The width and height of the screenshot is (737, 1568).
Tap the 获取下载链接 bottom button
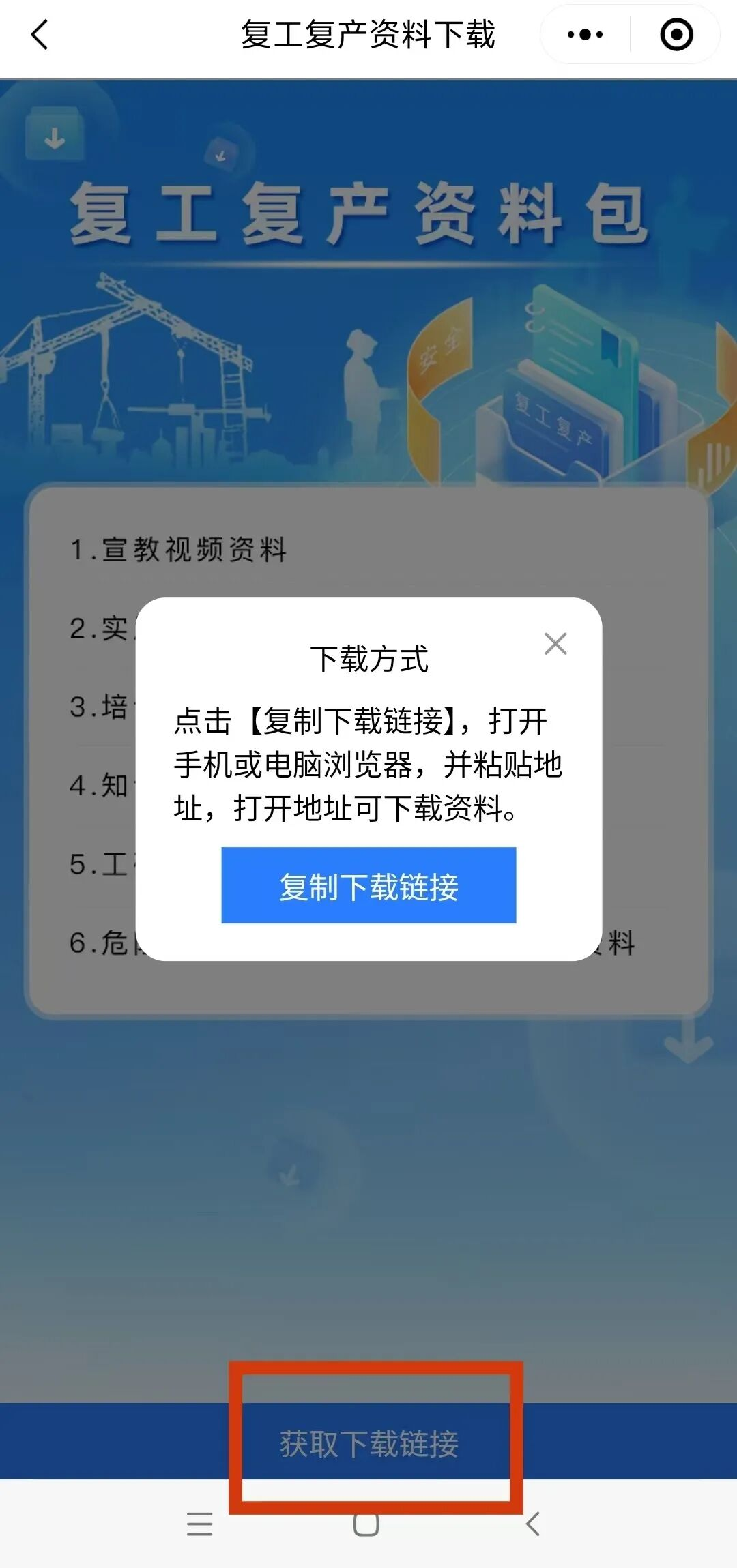pos(369,1442)
